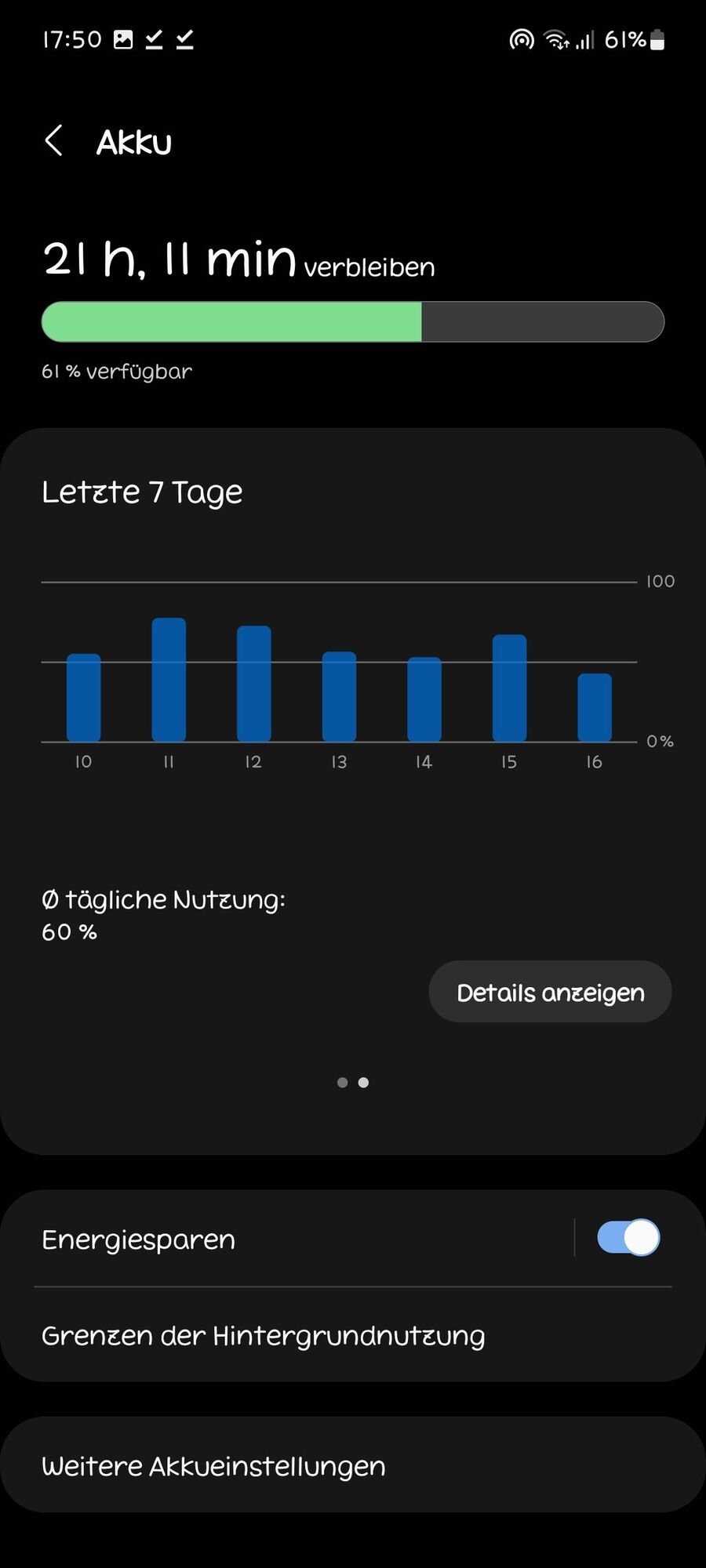The image size is (706, 1568).
Task: Turn off the Energiesparen switch
Action: [628, 1238]
